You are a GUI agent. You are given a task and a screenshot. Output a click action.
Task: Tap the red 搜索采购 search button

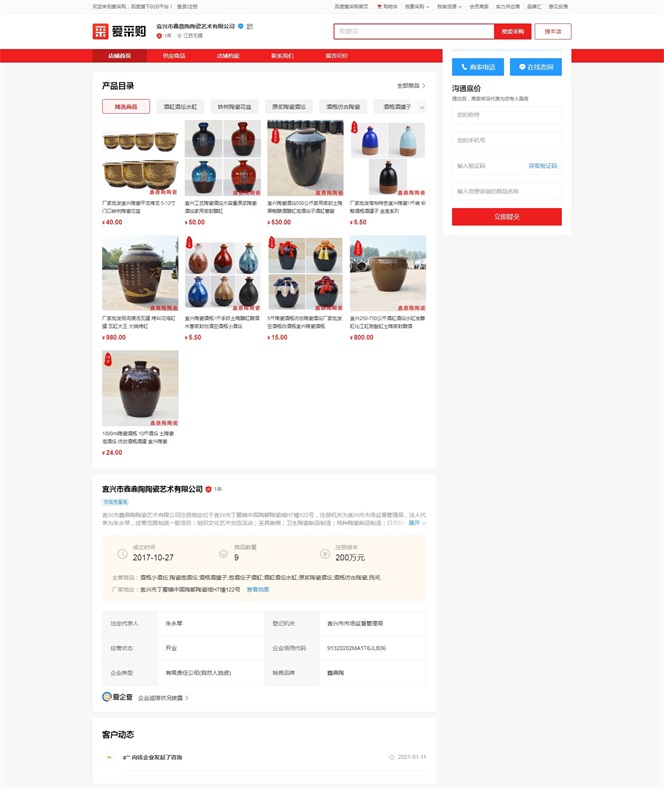click(x=511, y=31)
